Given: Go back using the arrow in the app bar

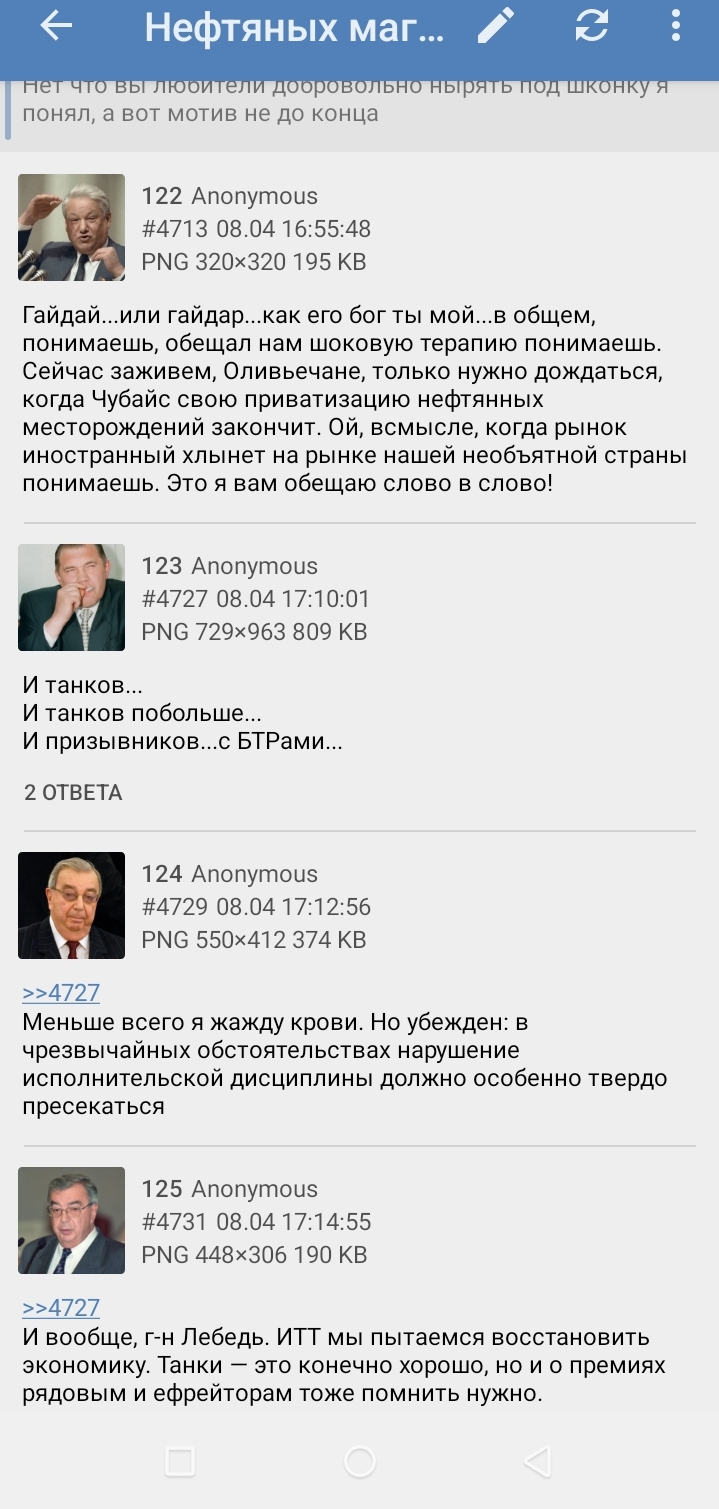Looking at the screenshot, I should [56, 27].
